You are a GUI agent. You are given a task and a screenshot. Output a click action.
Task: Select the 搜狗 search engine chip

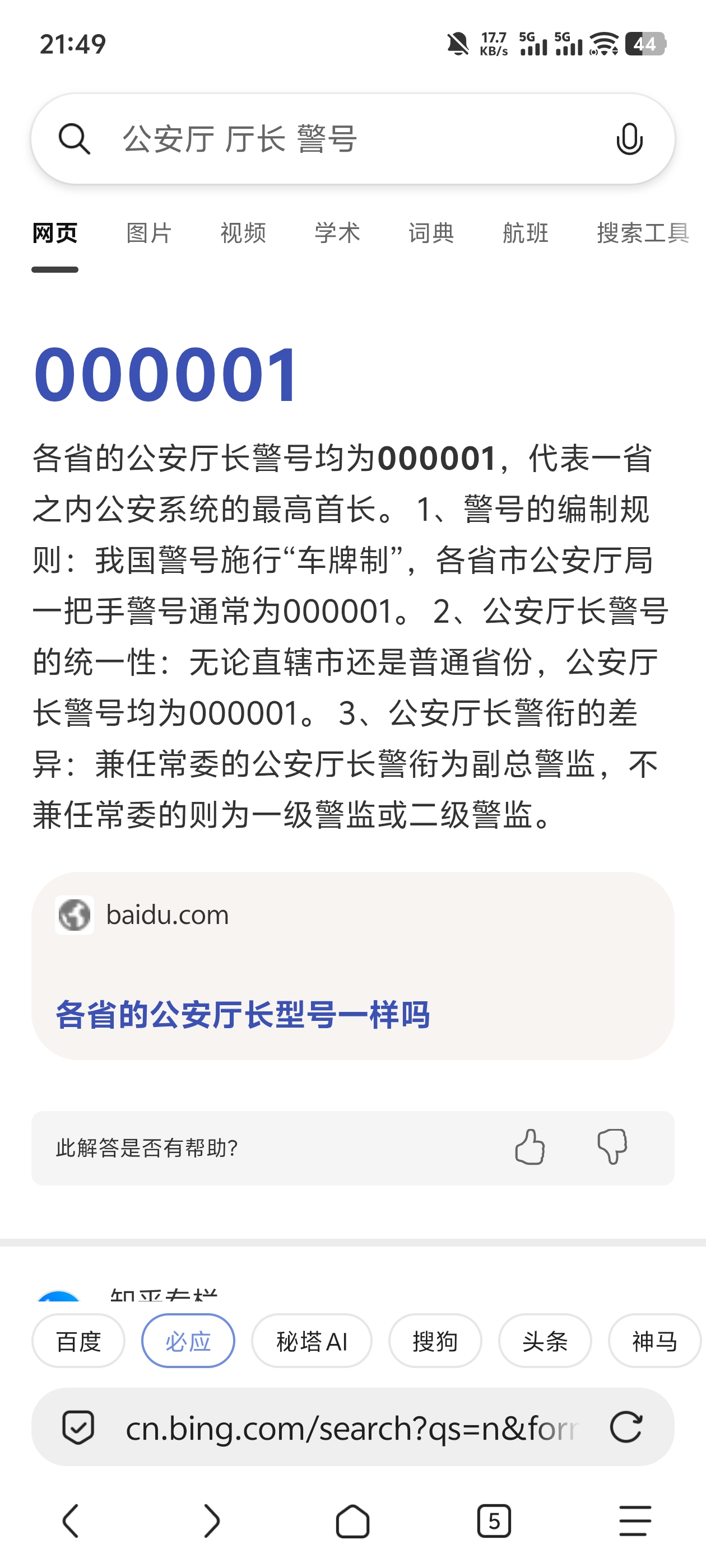(x=434, y=1341)
